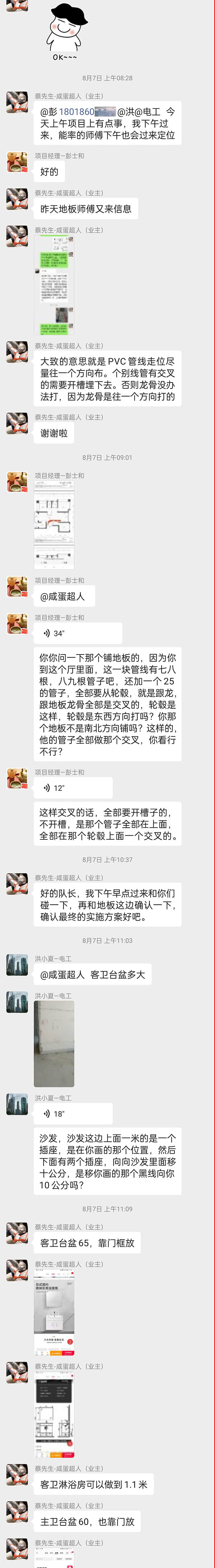Open the floor plan image from 项目经理-彭士和
The height and width of the screenshot is (1568, 215).
[x=54, y=525]
